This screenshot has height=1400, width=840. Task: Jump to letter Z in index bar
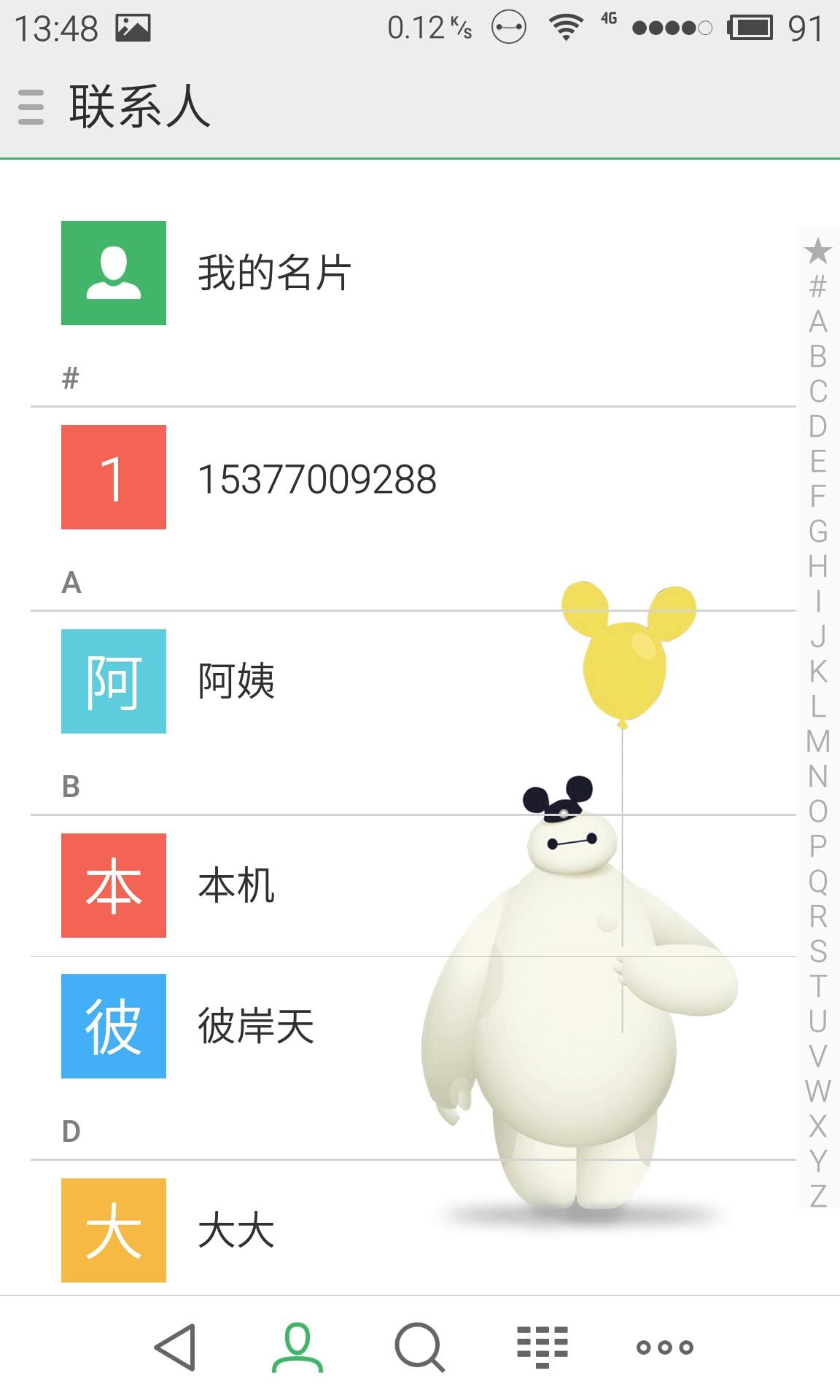(818, 1196)
